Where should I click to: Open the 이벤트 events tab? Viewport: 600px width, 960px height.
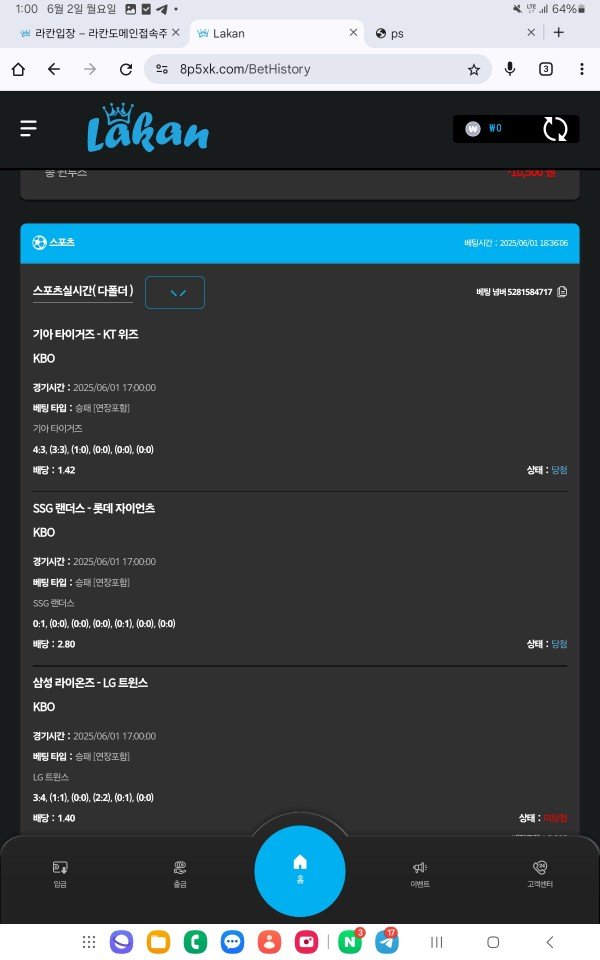420,873
